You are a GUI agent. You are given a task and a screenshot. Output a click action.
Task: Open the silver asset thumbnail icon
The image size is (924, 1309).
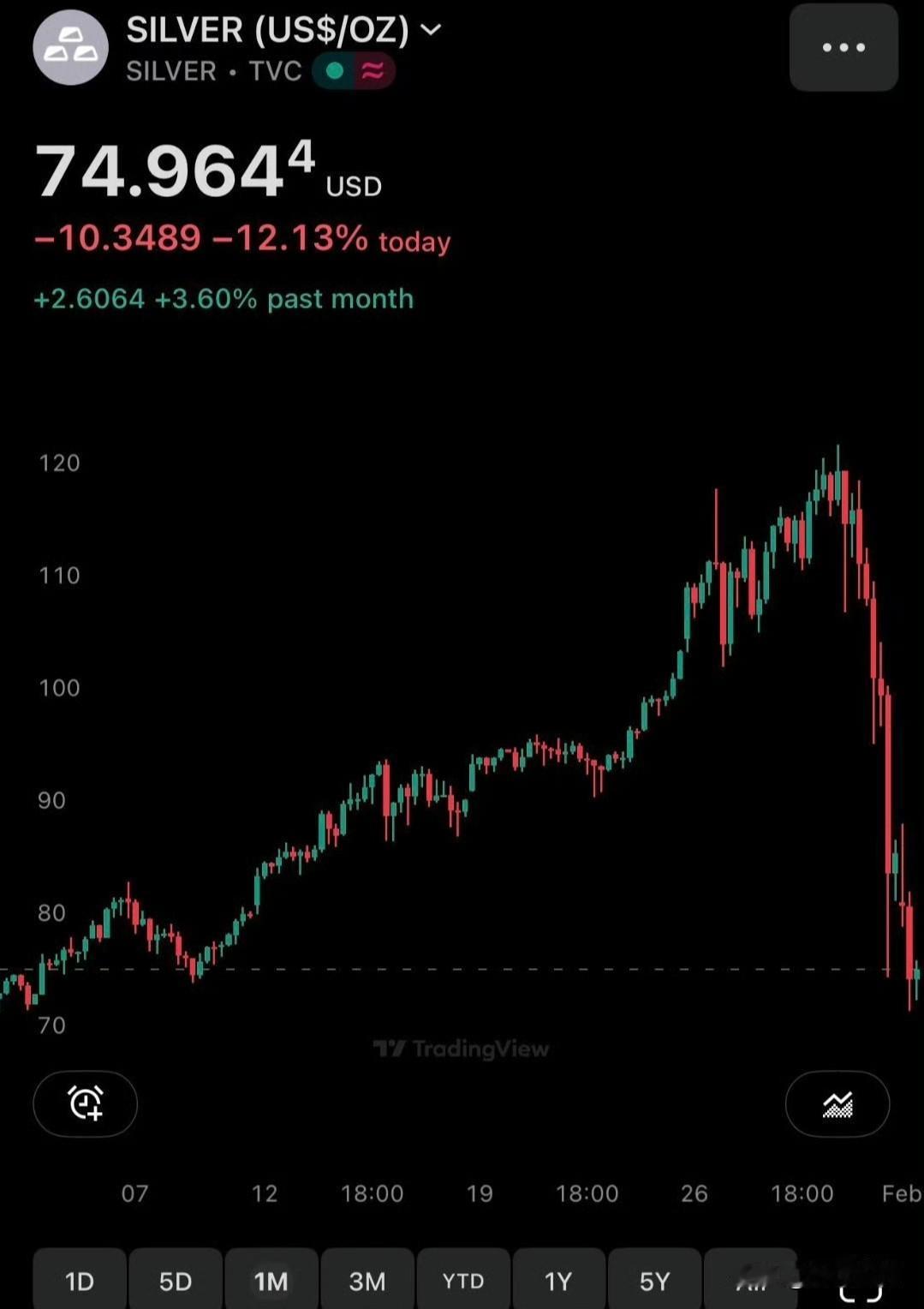point(70,48)
